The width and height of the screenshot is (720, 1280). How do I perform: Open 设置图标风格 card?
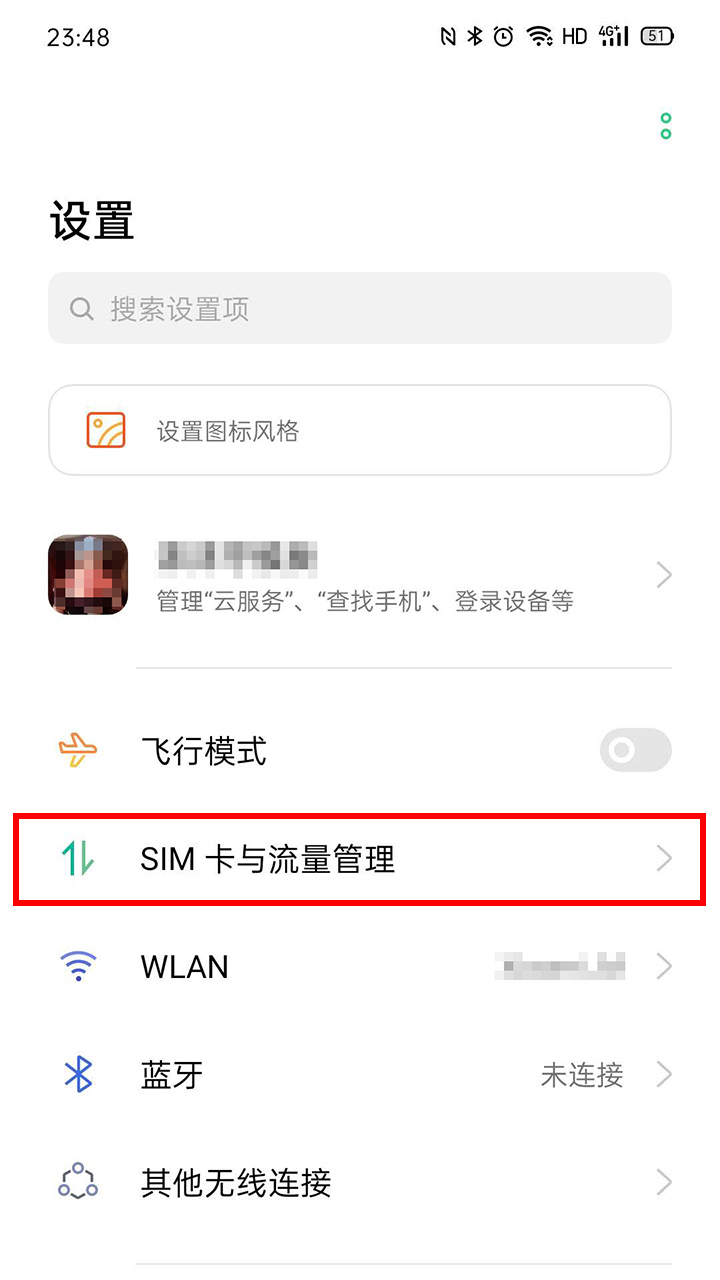[360, 431]
